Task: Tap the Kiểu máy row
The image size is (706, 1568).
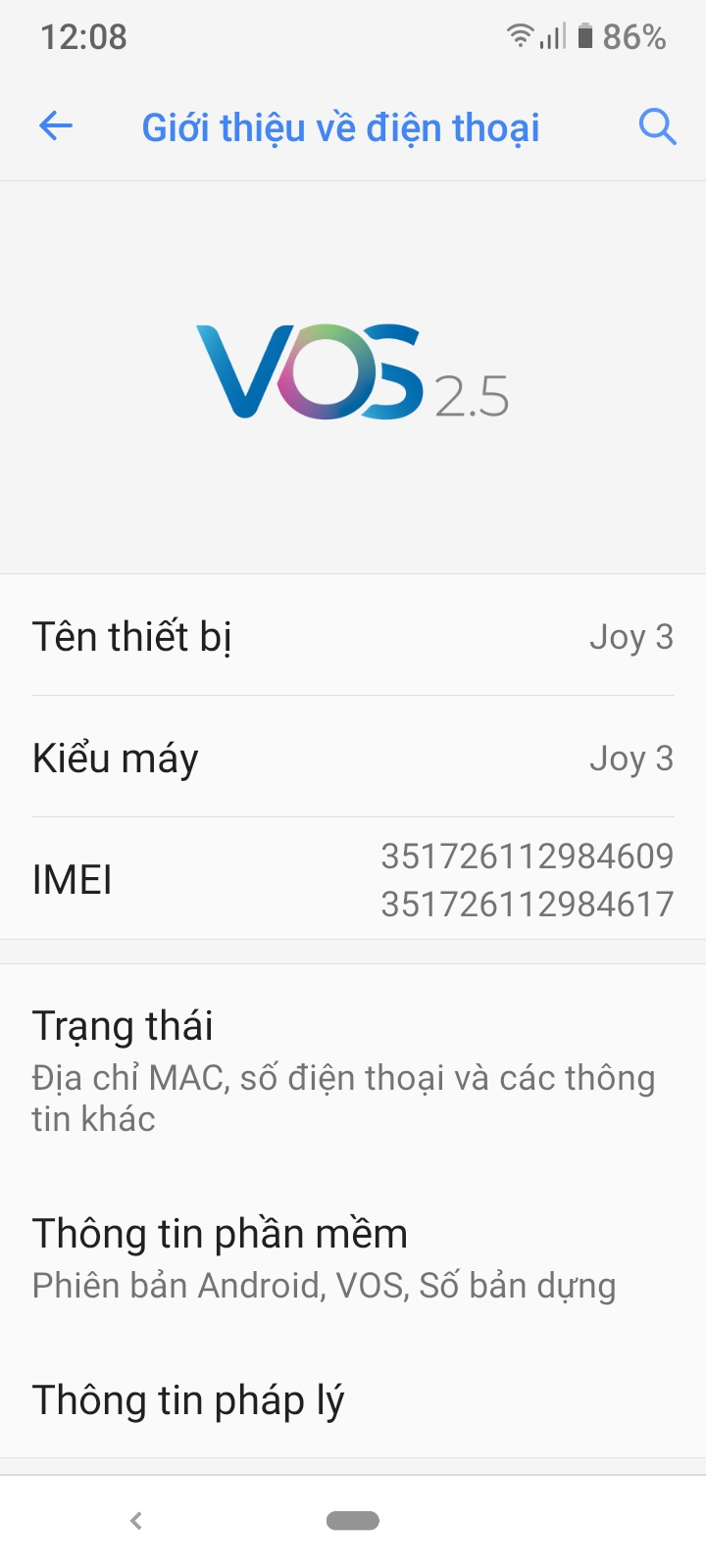Action: point(353,759)
